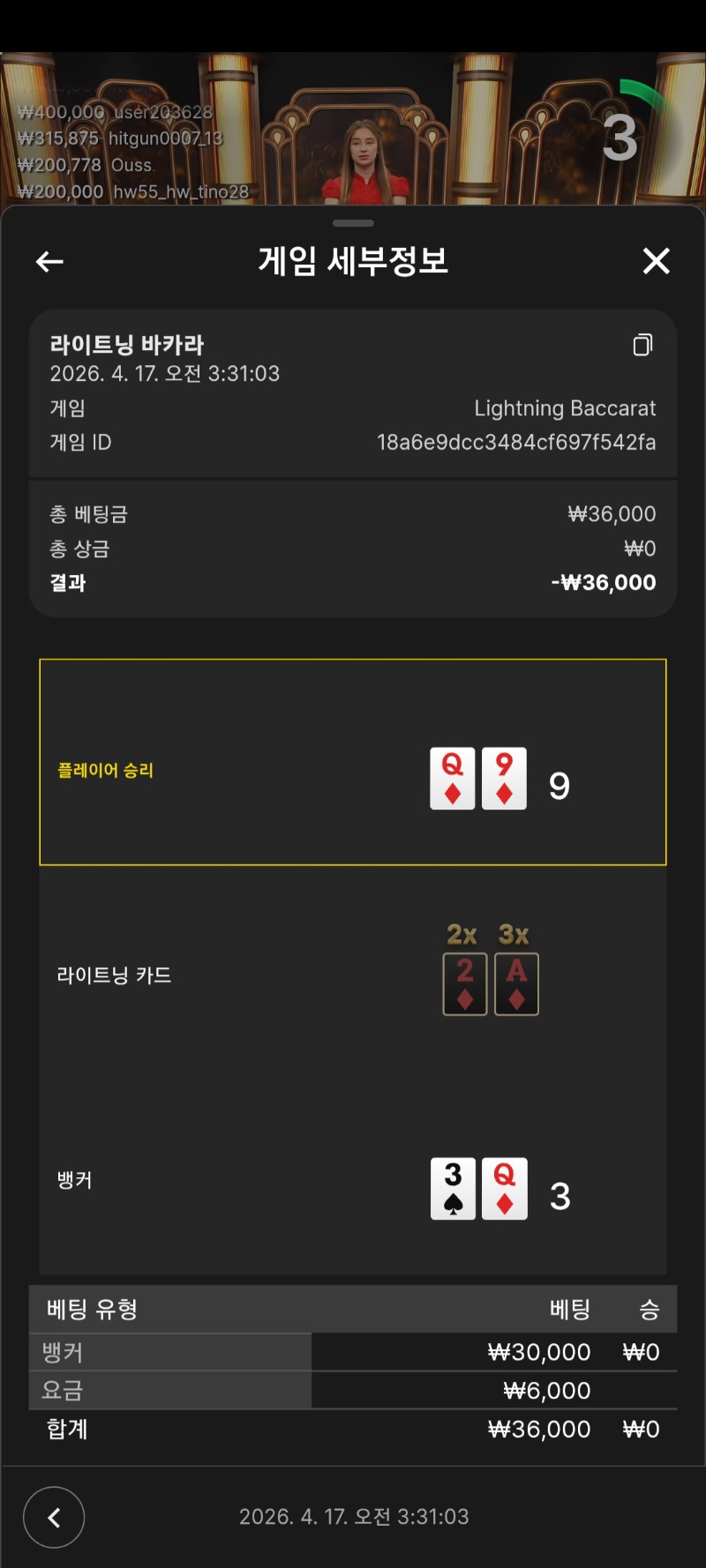Go back using the top-left arrow
706x1568 pixels.
[x=49, y=262]
